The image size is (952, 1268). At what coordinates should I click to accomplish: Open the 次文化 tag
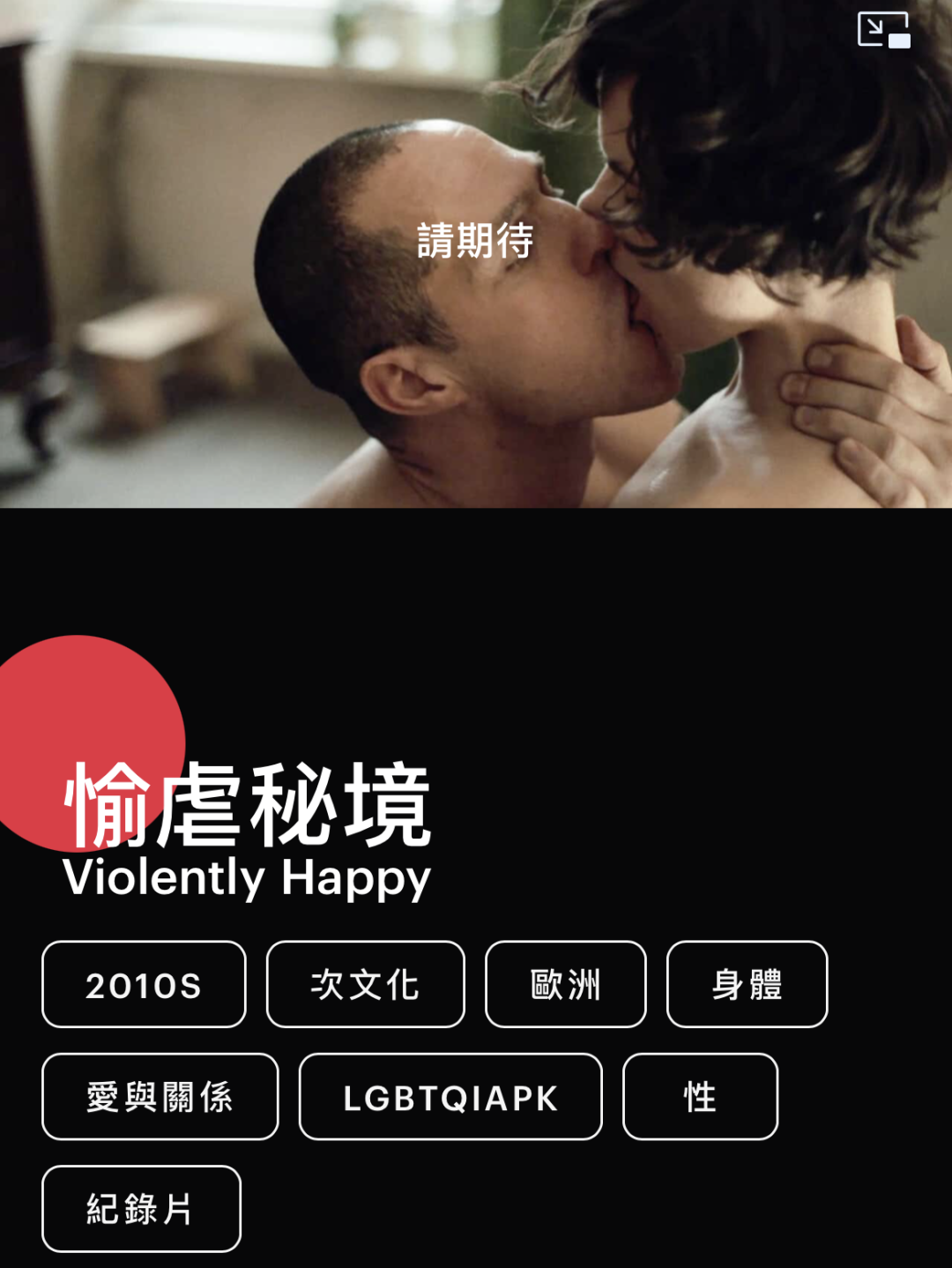[x=365, y=984]
